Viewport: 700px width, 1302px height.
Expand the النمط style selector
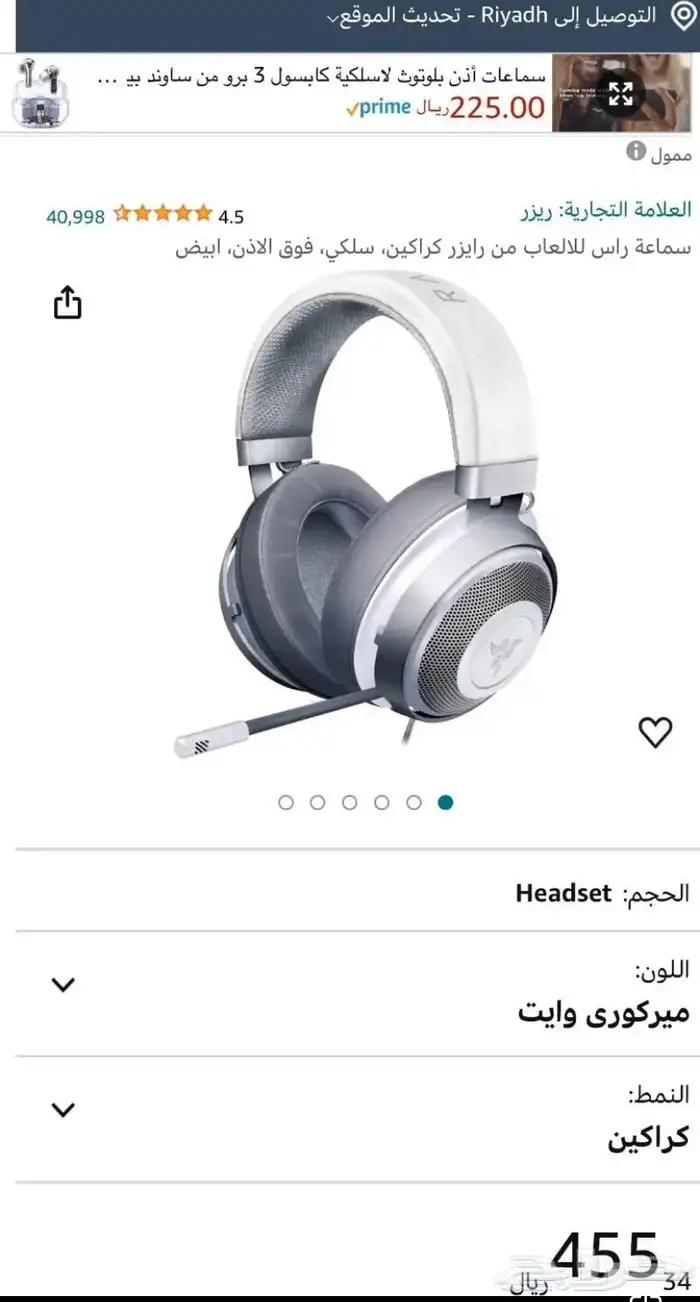click(x=63, y=1109)
